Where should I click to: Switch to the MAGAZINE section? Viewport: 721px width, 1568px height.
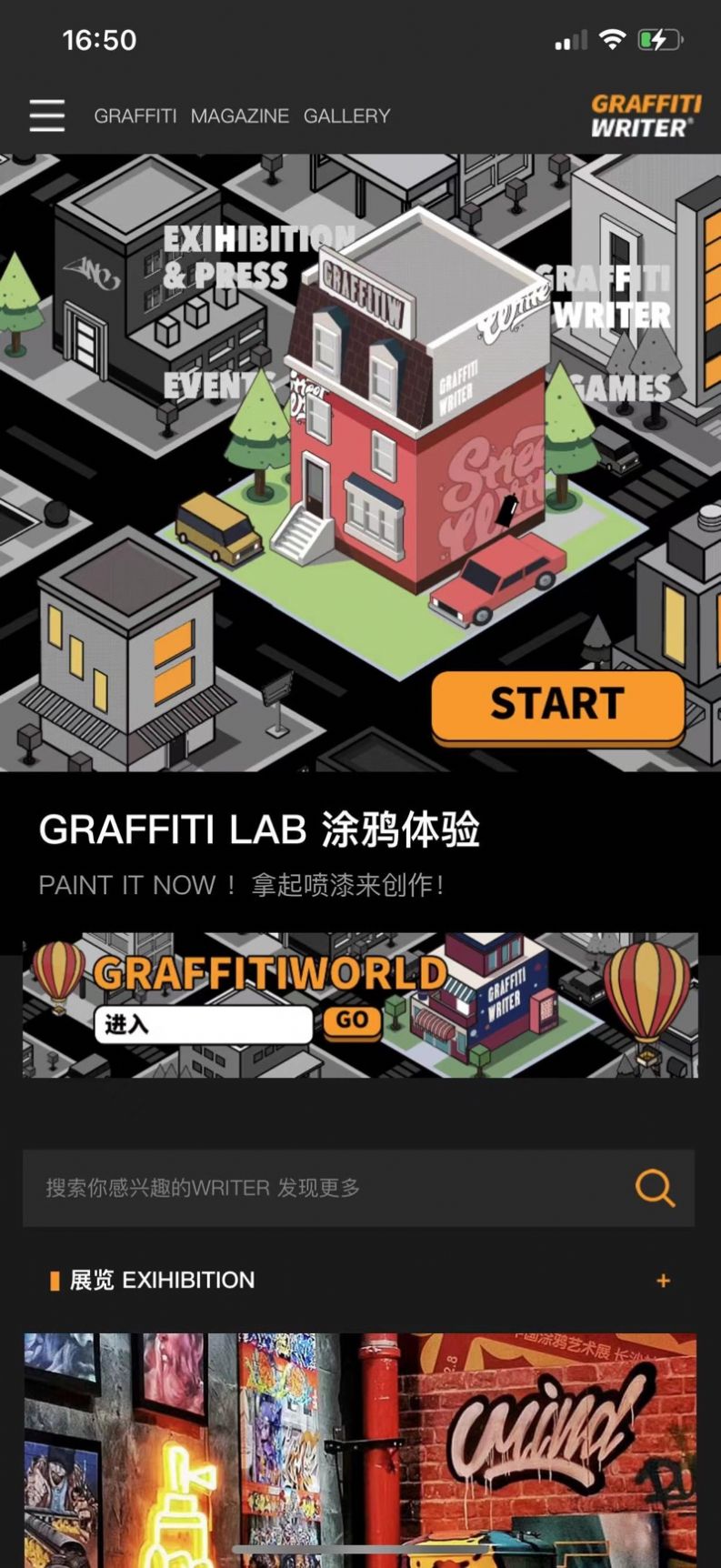(x=239, y=116)
